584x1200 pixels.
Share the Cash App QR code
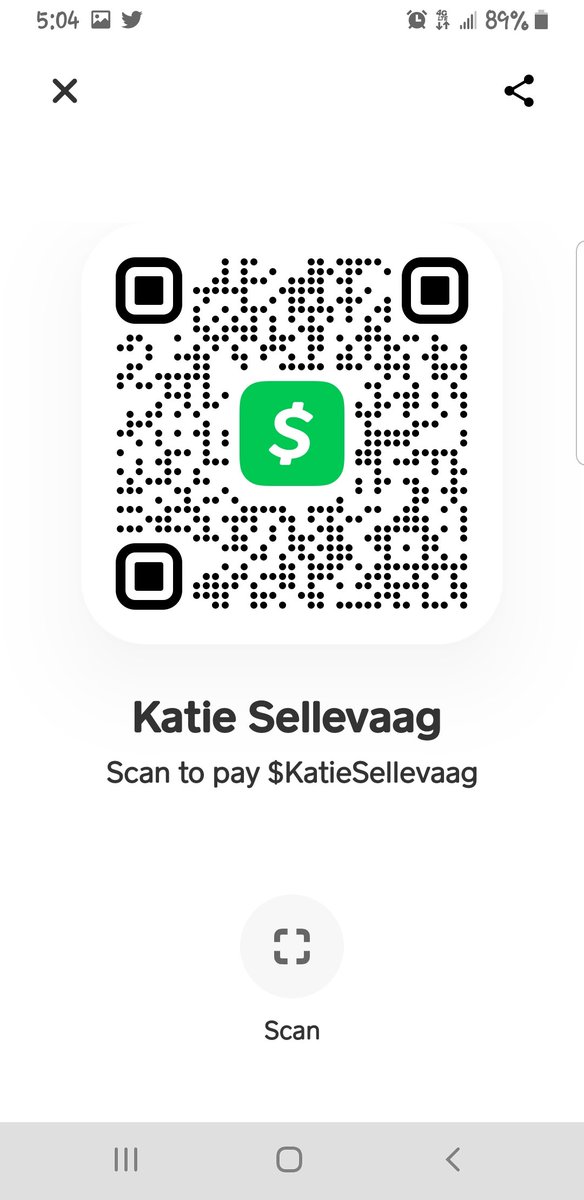519,91
